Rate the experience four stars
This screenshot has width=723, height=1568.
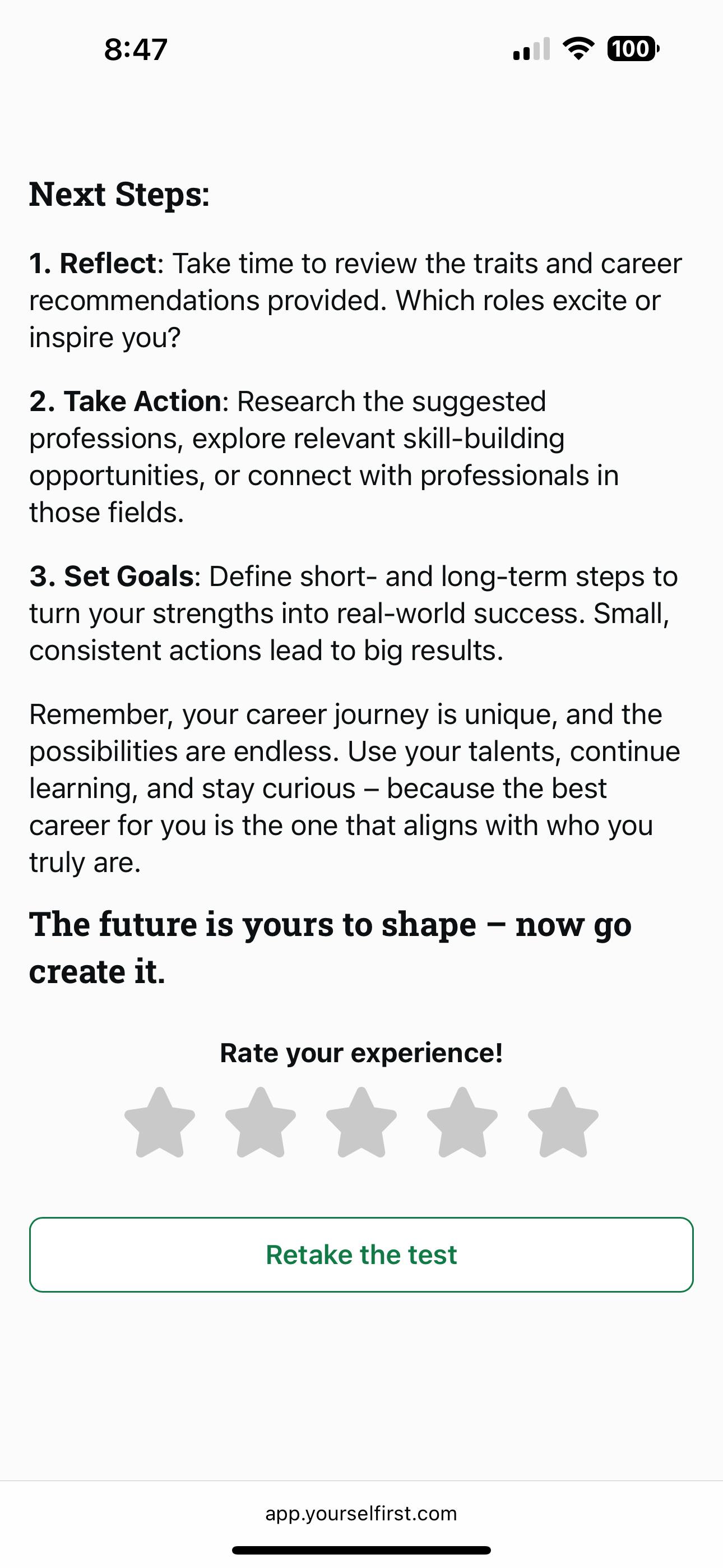(462, 1122)
